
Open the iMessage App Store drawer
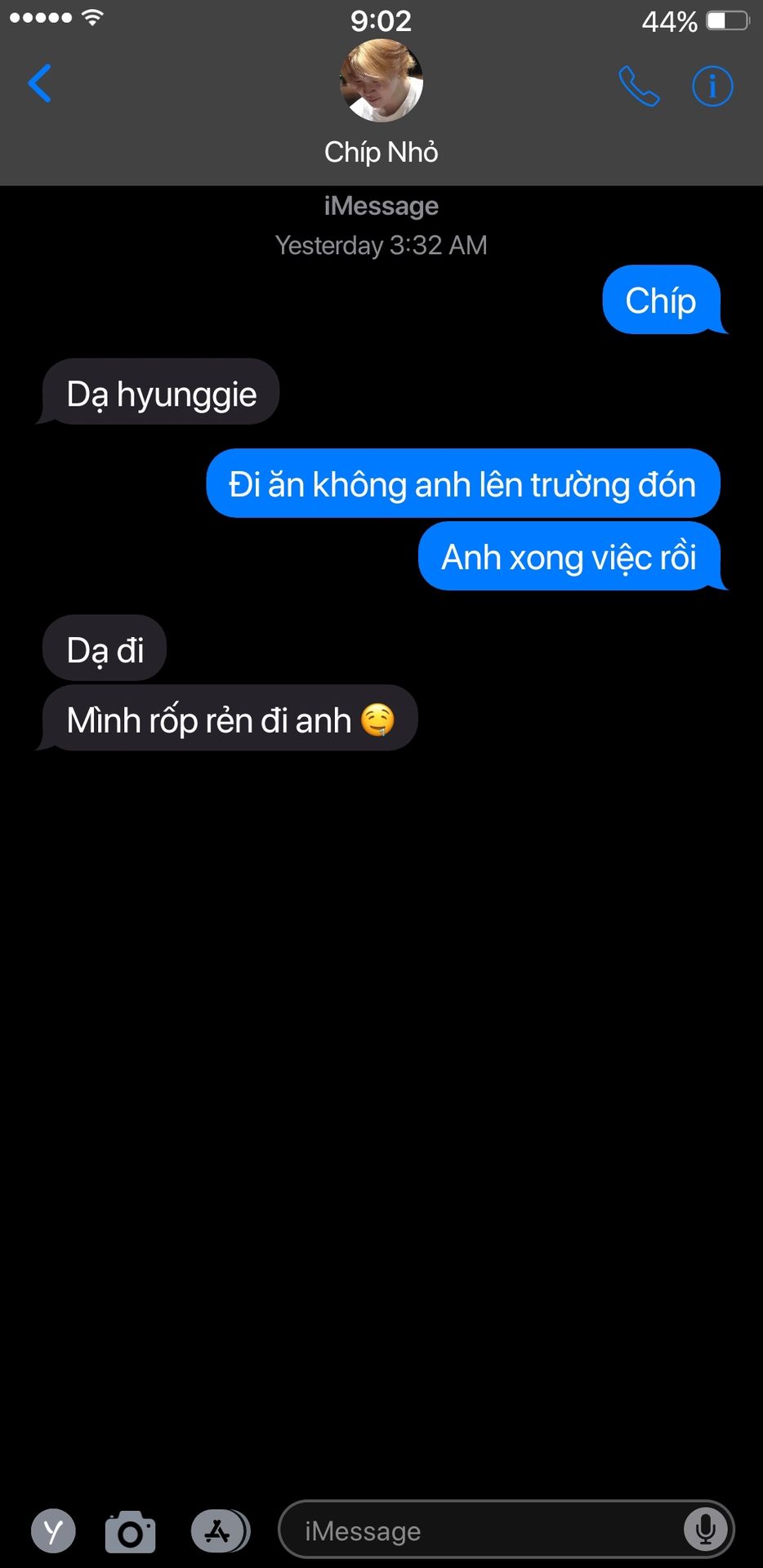[x=219, y=1531]
